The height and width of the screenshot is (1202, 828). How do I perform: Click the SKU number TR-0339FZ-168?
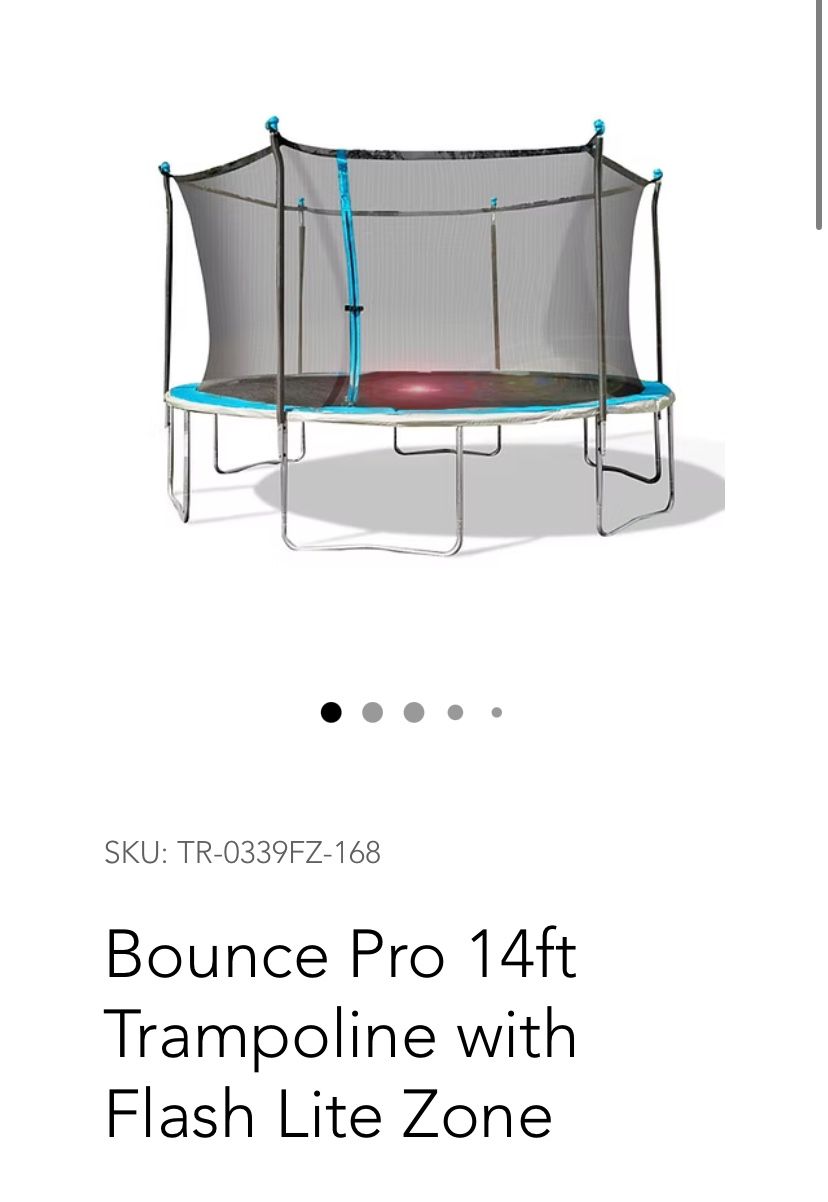(x=280, y=853)
